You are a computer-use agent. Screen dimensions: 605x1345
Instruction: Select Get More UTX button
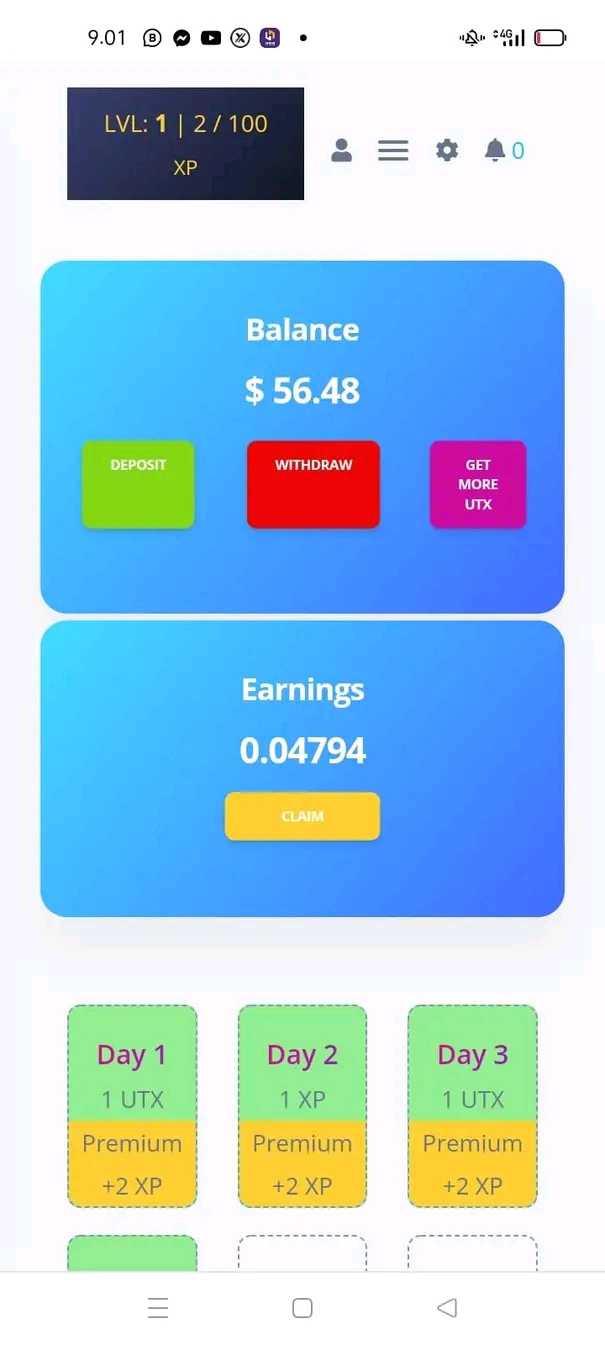tap(478, 484)
